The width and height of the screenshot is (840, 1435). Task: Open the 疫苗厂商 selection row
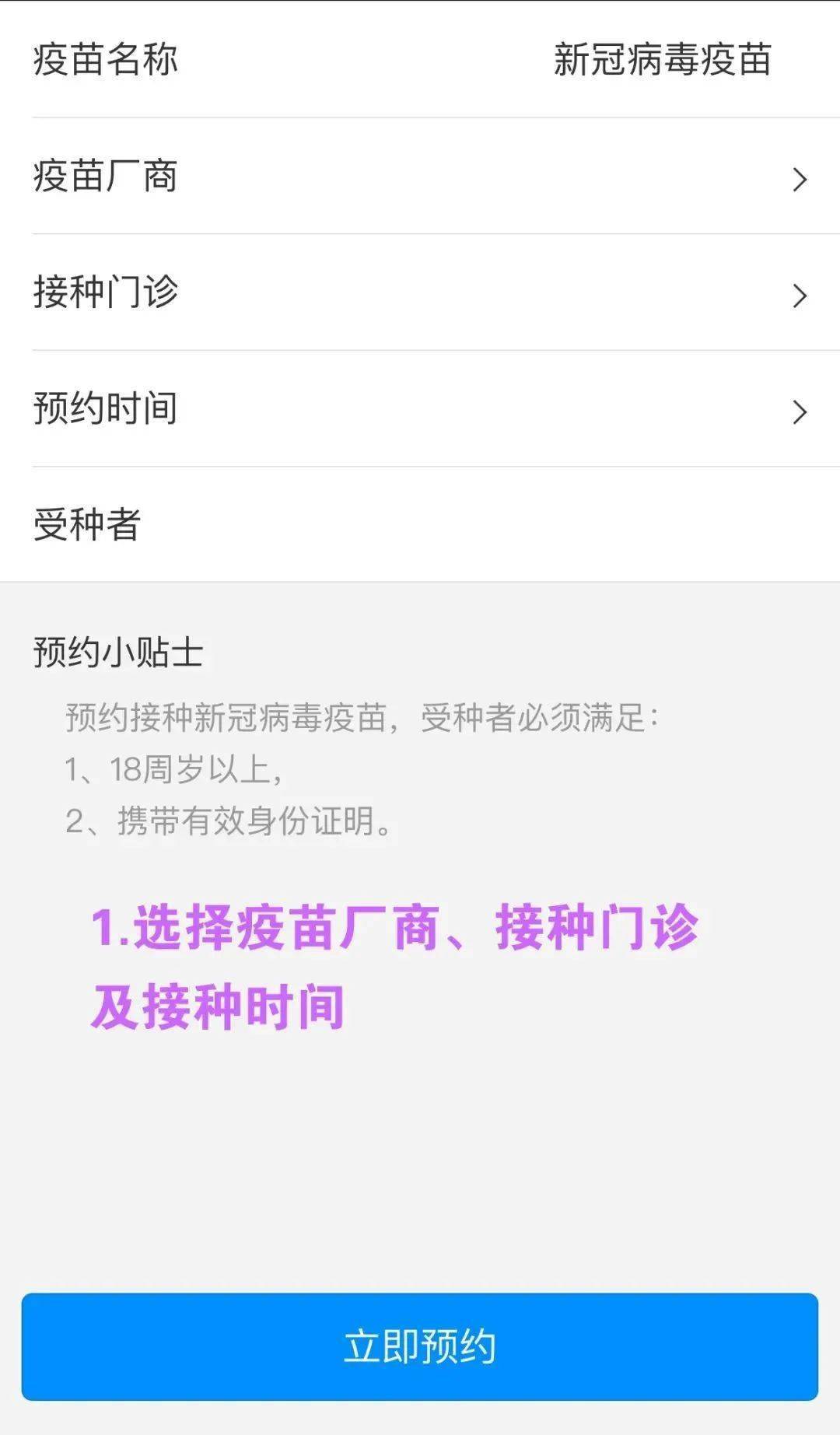pyautogui.click(x=420, y=177)
